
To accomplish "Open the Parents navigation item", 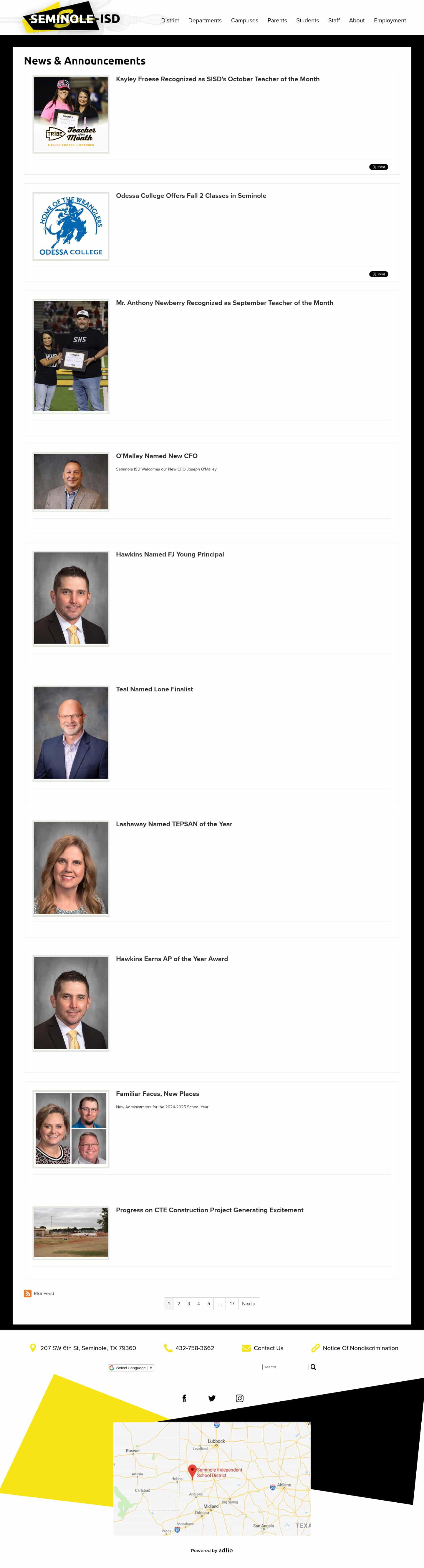I will click(x=277, y=21).
